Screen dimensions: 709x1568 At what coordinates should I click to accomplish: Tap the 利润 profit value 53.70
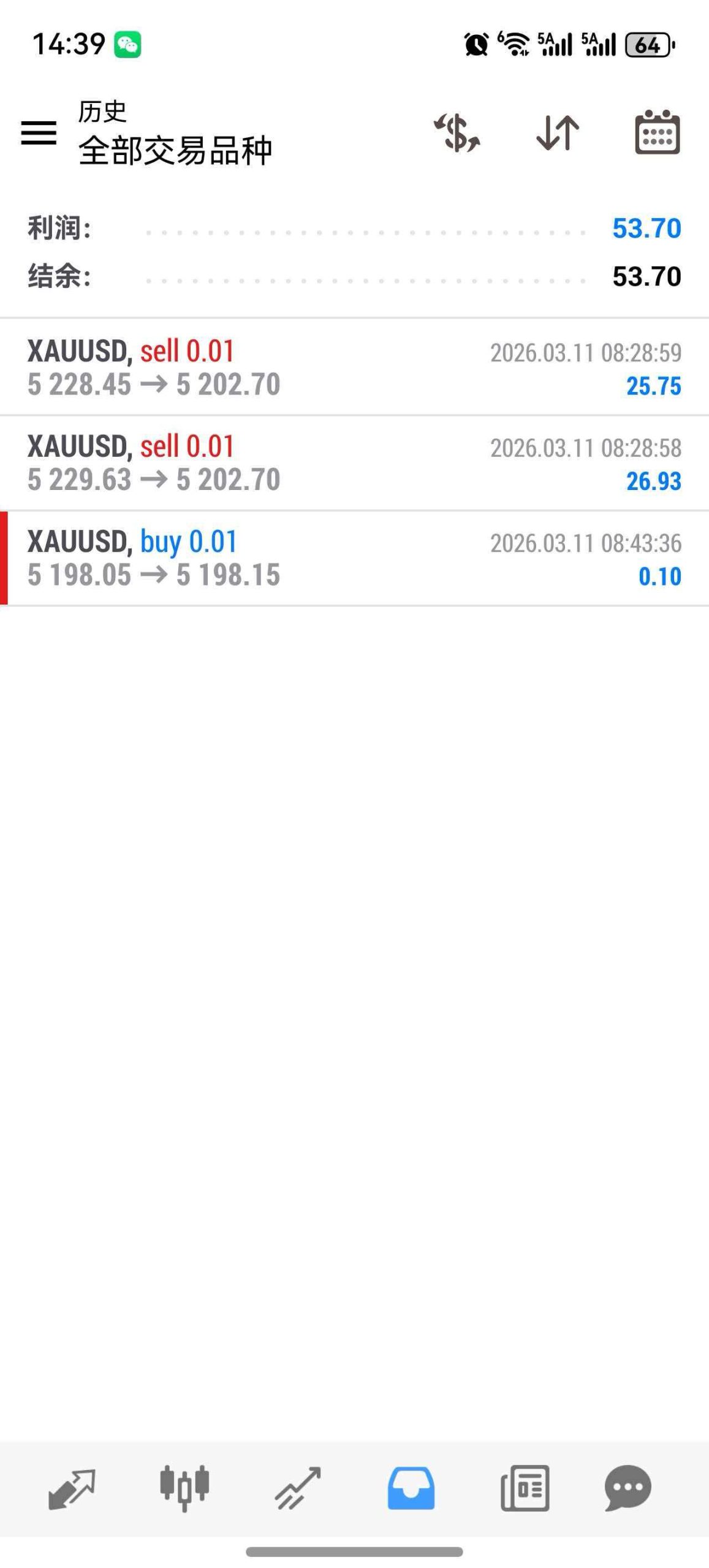point(646,228)
